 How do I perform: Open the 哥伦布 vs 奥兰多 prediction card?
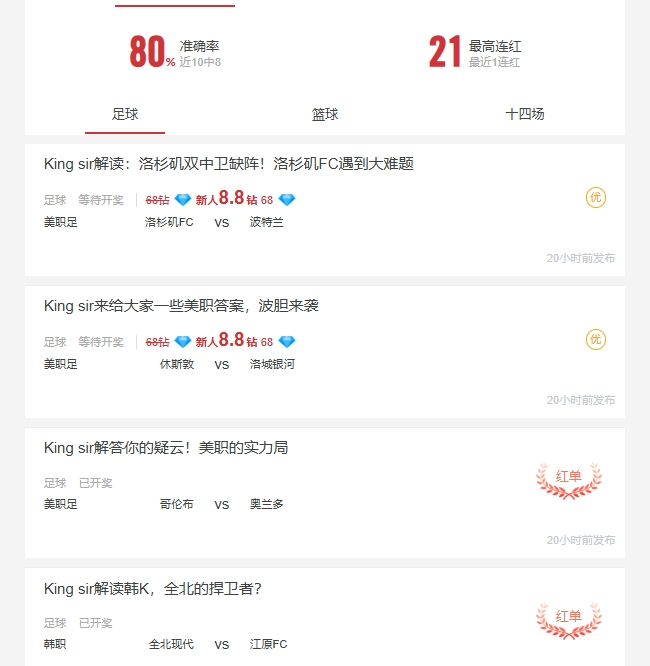(325, 492)
